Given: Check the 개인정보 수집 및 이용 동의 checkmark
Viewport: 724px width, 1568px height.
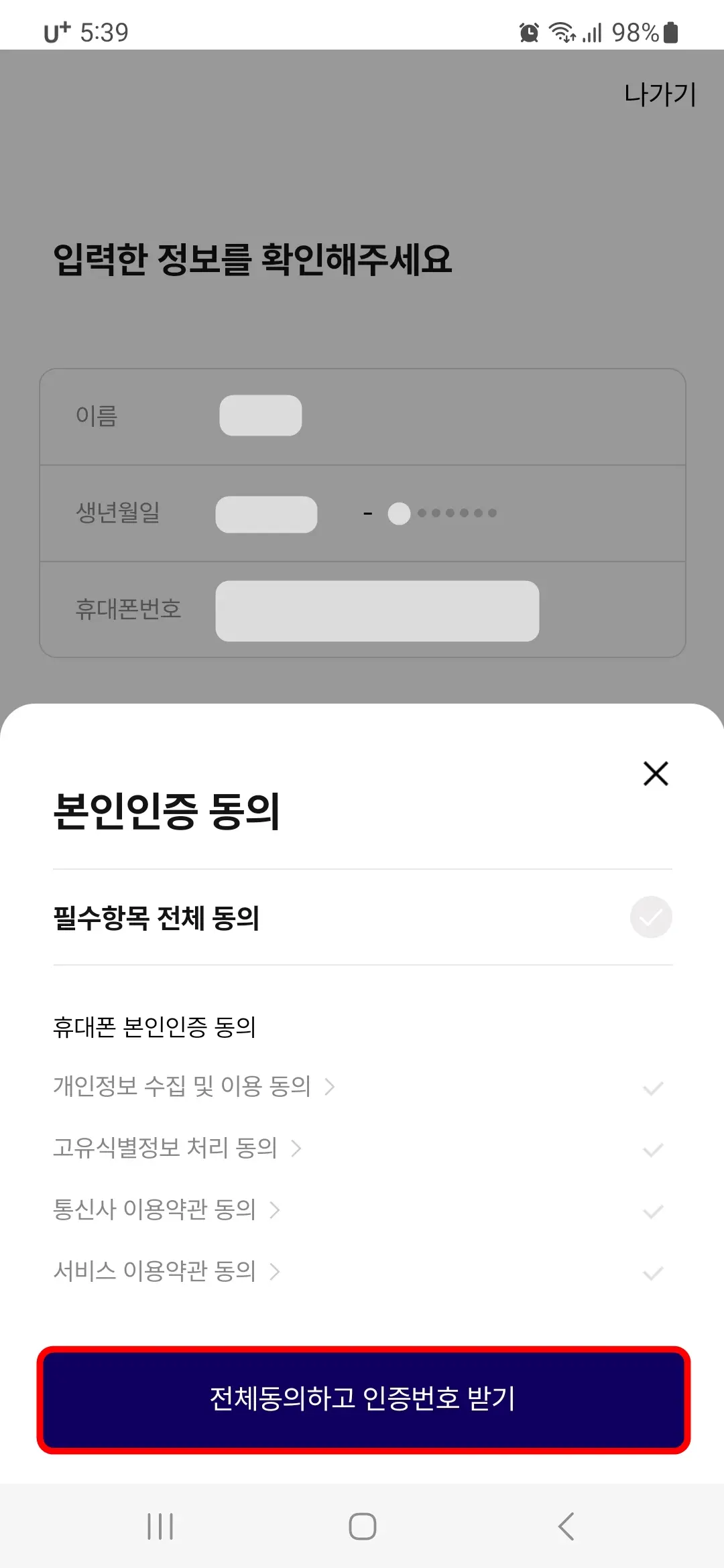Looking at the screenshot, I should 651,1086.
